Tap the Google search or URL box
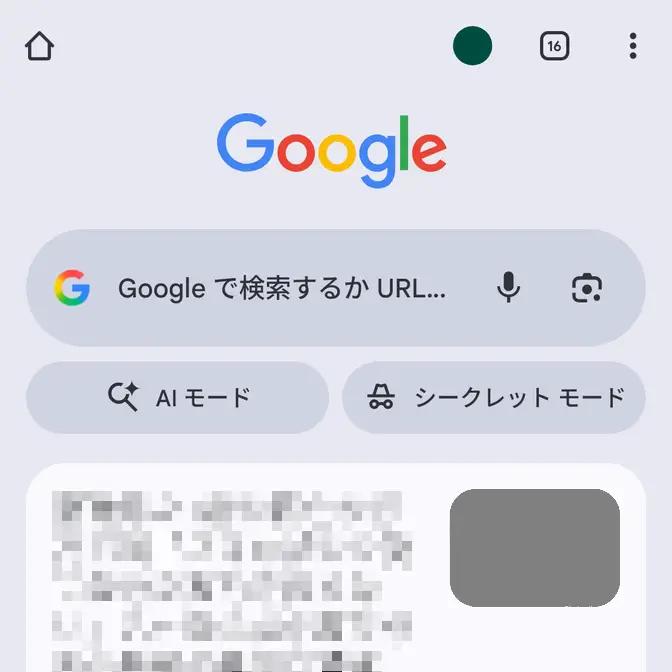Image resolution: width=672 pixels, height=672 pixels. [x=280, y=289]
